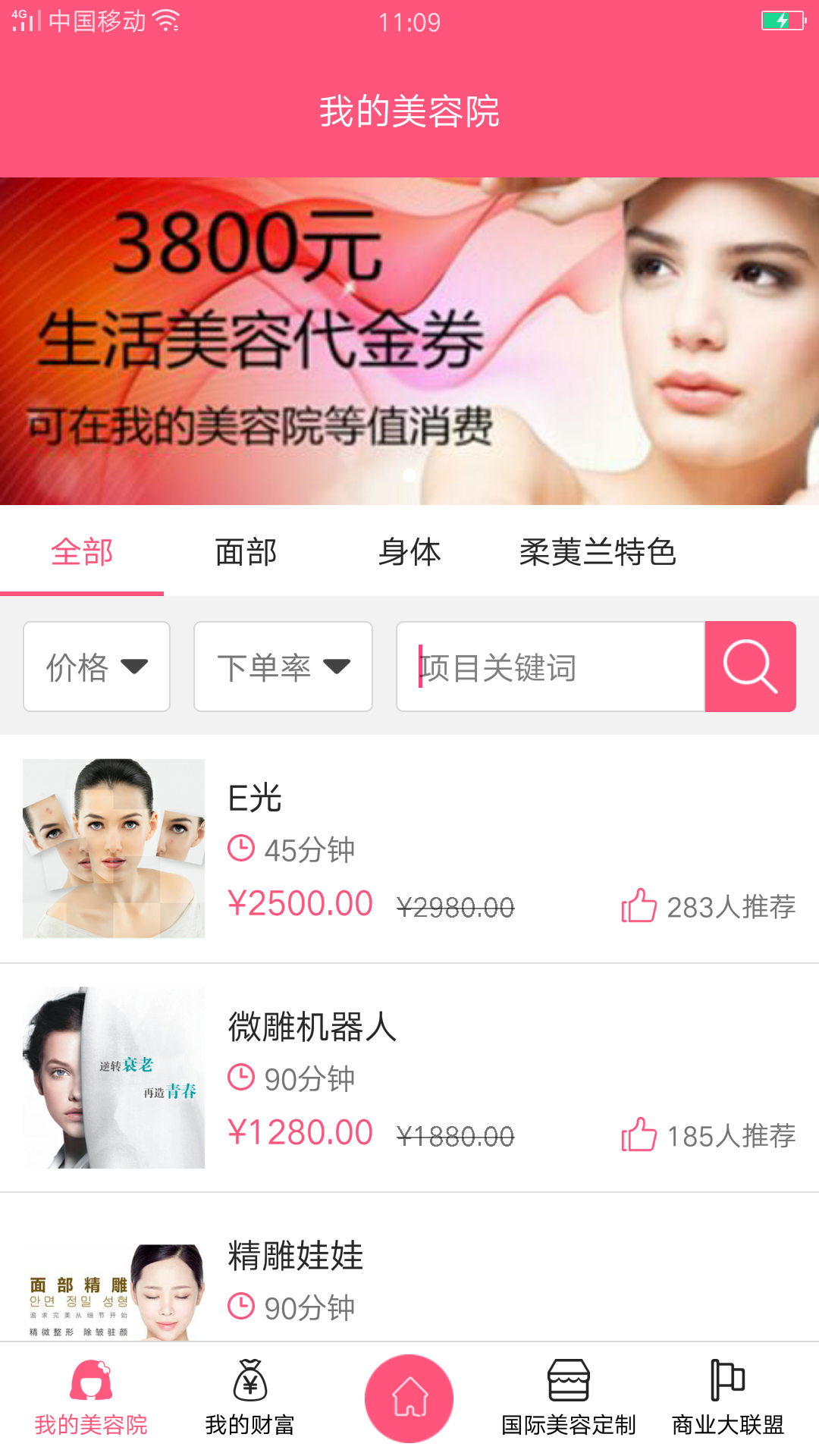Image resolution: width=819 pixels, height=1456 pixels.
Task: Go to 我的财富 in the bottom bar
Action: point(249,1398)
